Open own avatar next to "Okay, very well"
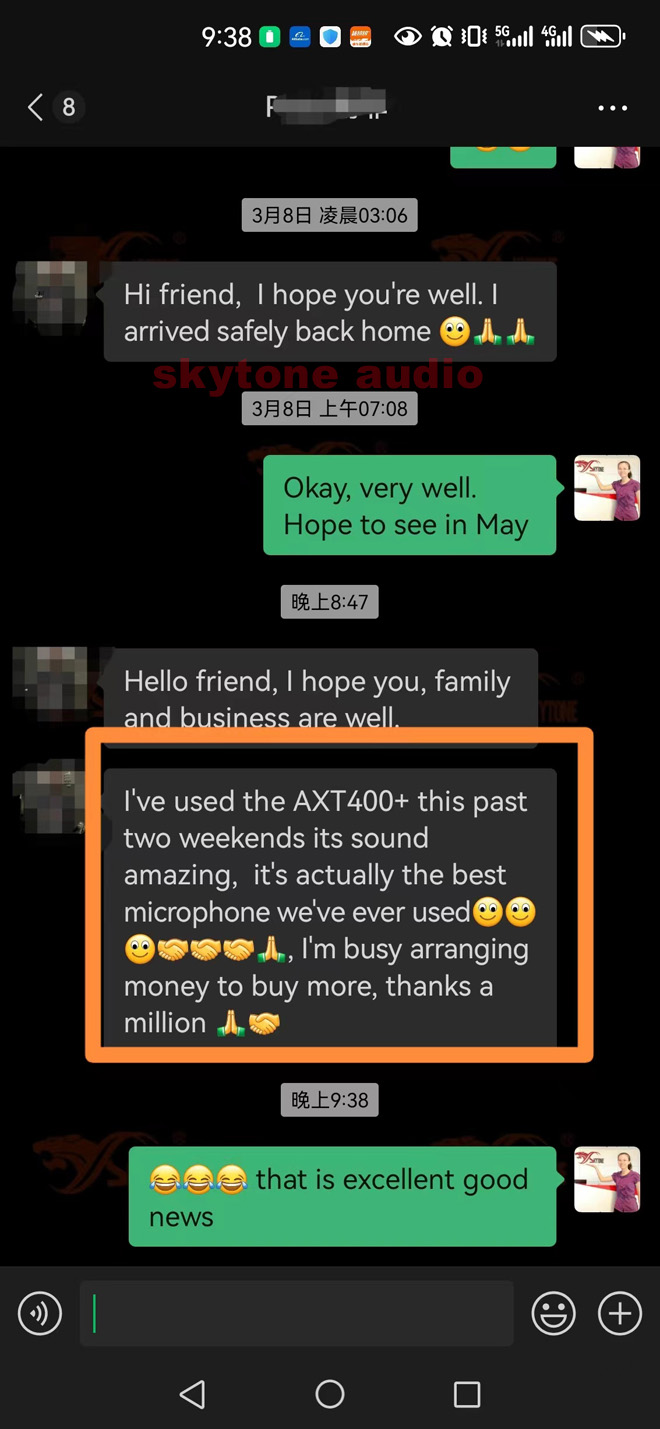 (x=607, y=488)
